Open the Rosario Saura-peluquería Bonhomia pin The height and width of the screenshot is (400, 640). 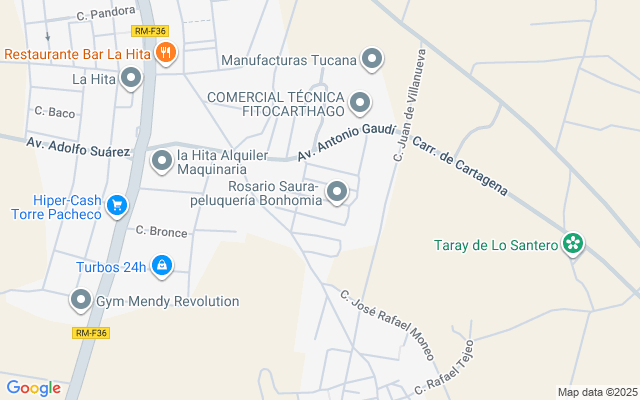(338, 191)
